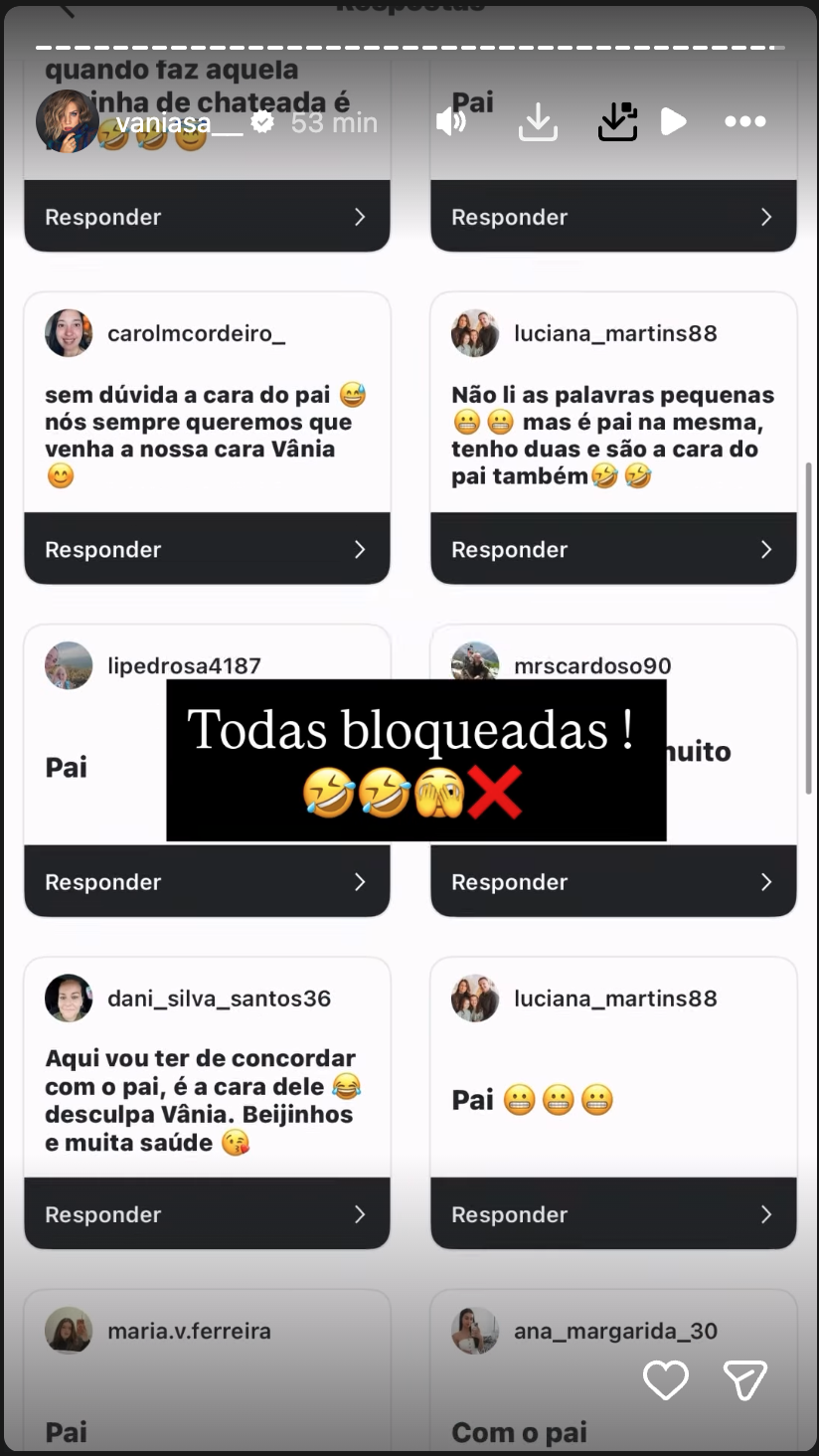Download the story with the download arrow icon
The height and width of the screenshot is (1456, 819).
coord(538,121)
